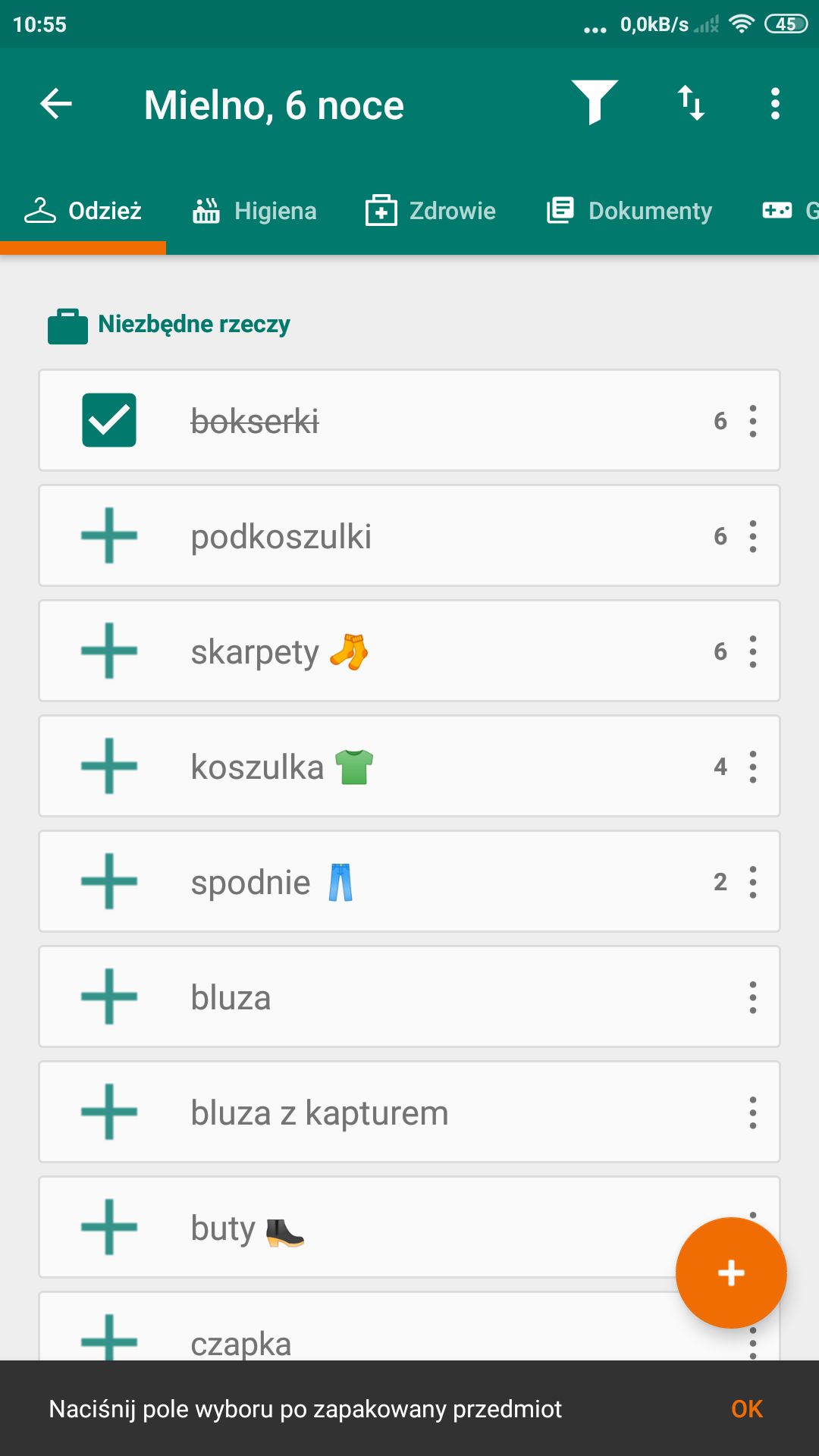The width and height of the screenshot is (819, 1456).
Task: Open the overflow menu in app bar
Action: [x=774, y=104]
